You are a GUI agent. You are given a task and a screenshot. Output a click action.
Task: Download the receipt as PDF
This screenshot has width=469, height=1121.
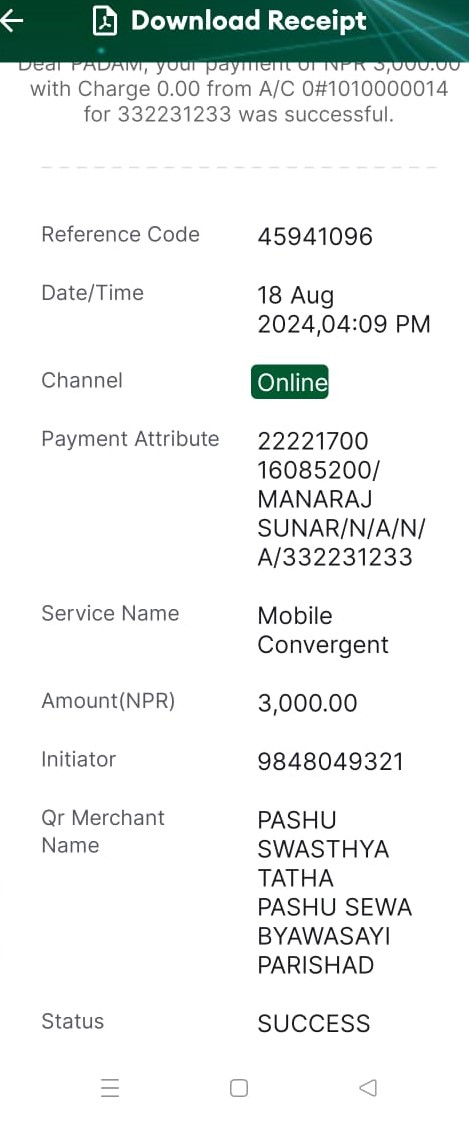[x=229, y=21]
